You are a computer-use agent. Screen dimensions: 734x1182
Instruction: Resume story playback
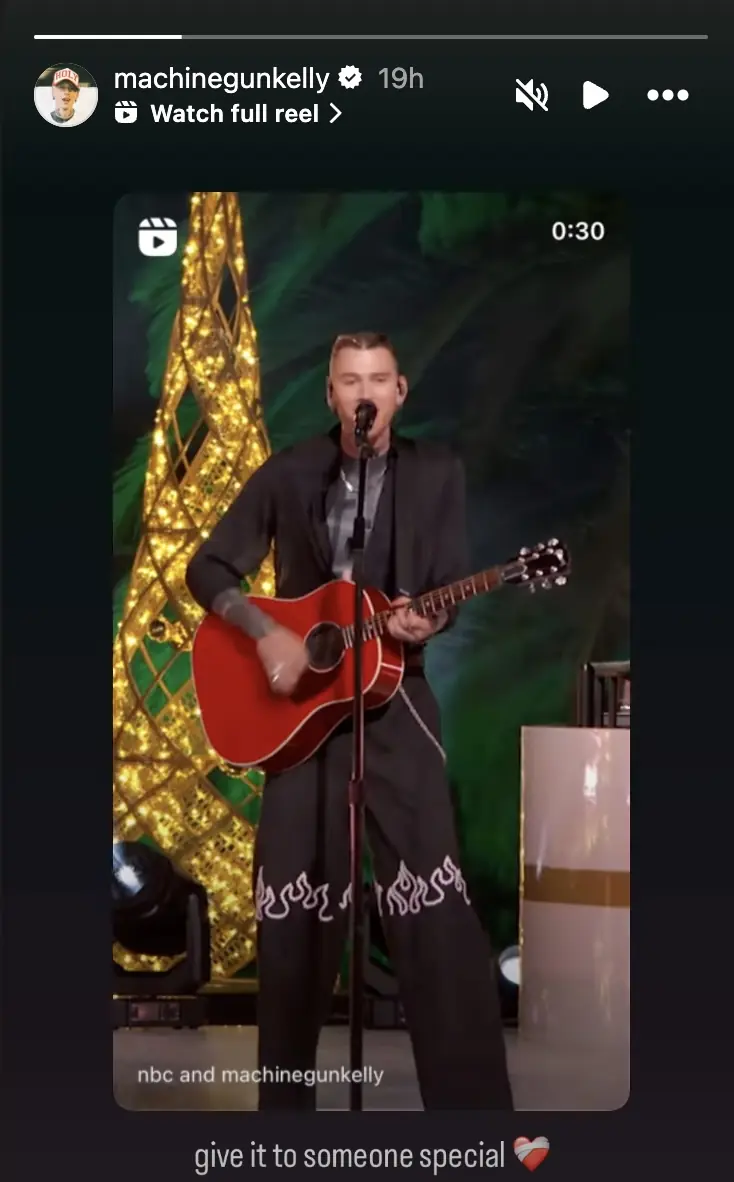(595, 95)
